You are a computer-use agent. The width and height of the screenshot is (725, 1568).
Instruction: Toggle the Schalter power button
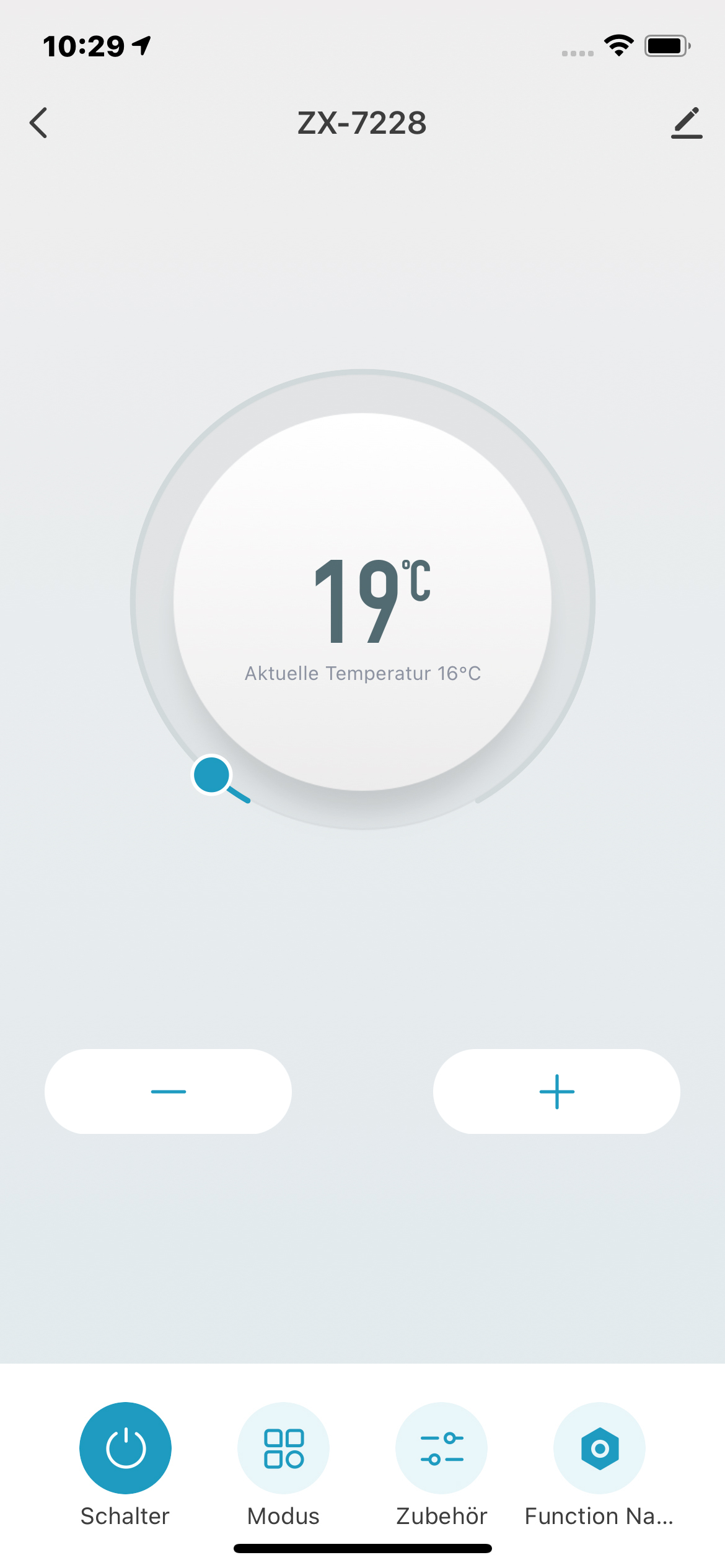tap(125, 1448)
